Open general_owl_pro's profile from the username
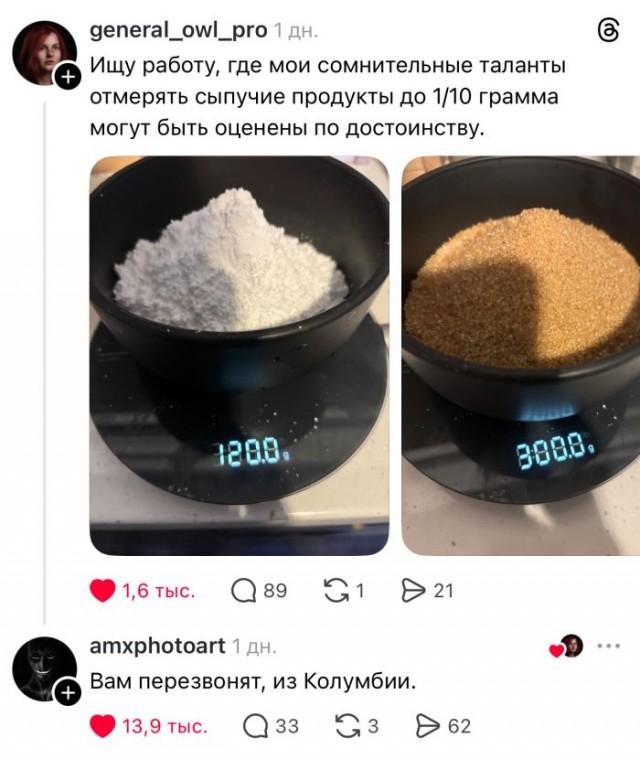This screenshot has height=759, width=640. (x=178, y=30)
